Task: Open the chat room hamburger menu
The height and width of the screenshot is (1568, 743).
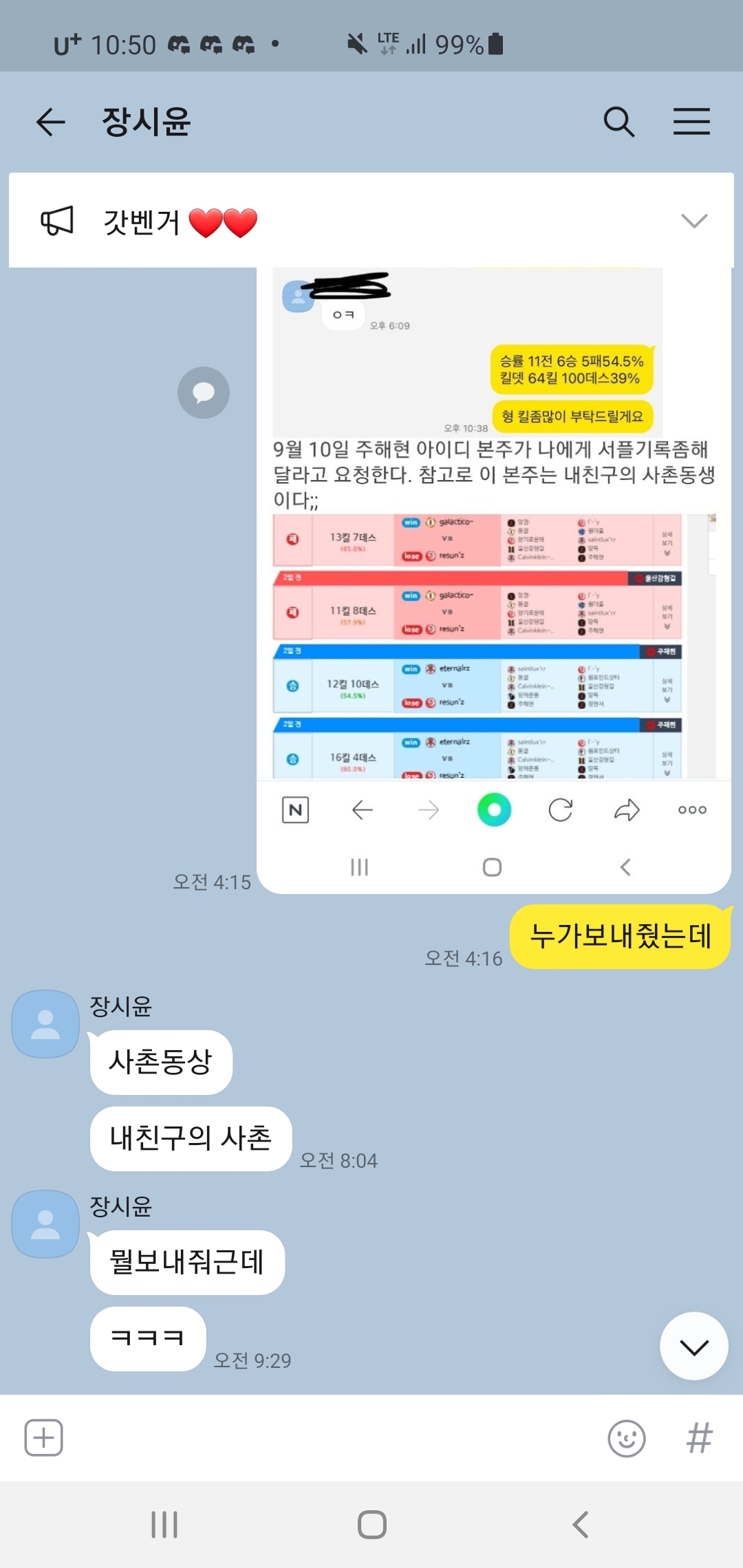Action: coord(691,122)
